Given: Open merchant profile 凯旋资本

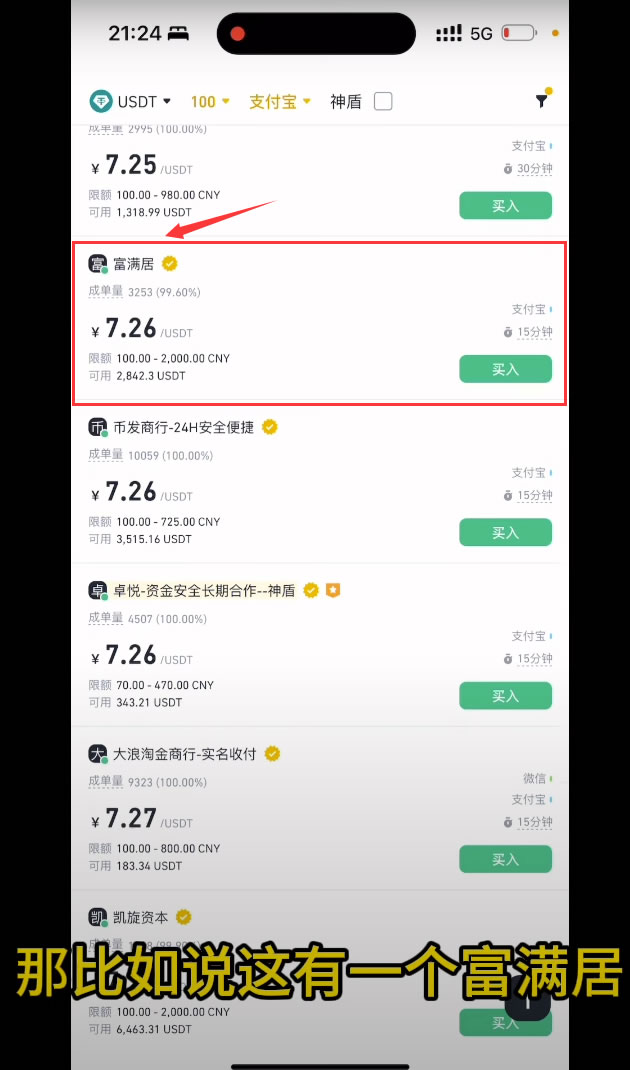Looking at the screenshot, I should pos(142,917).
